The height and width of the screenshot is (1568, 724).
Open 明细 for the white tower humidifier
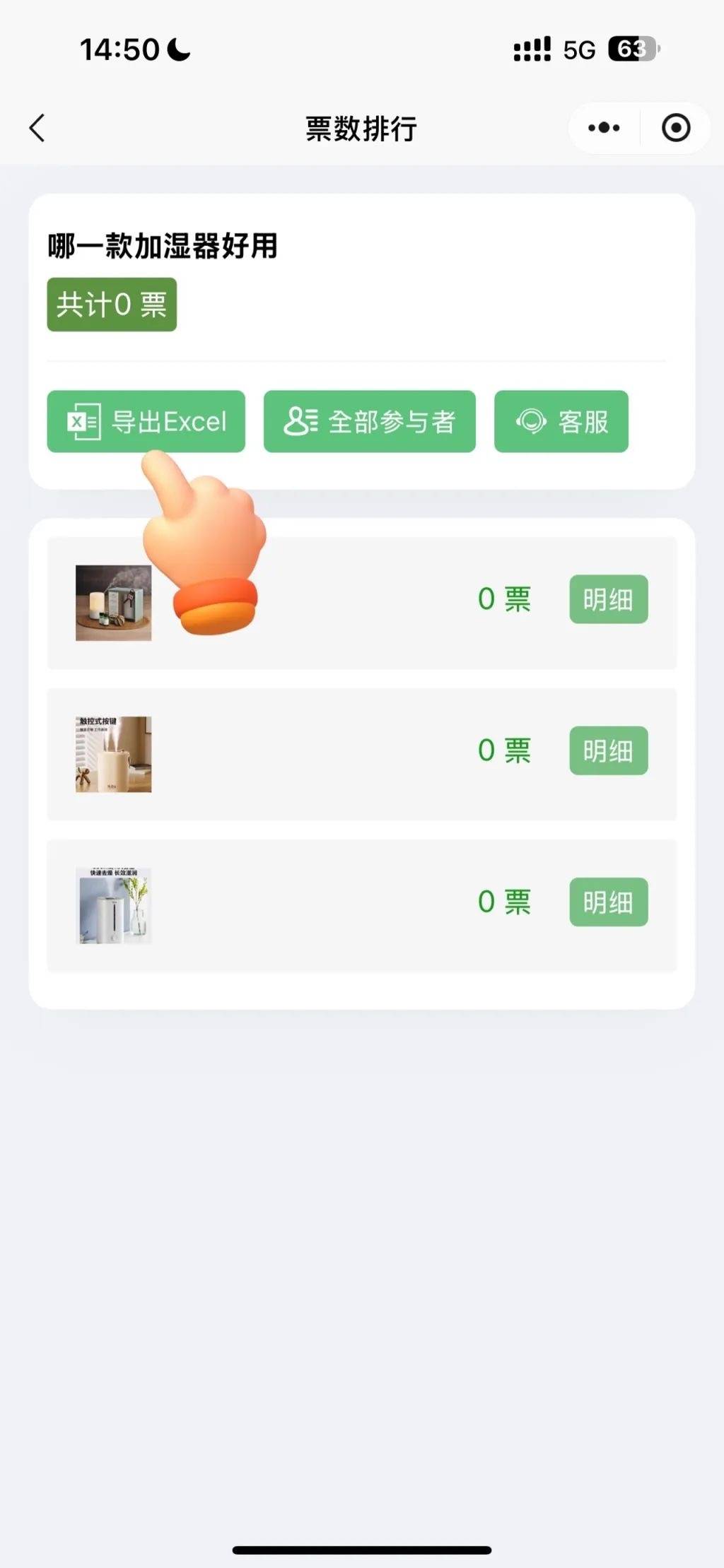[x=608, y=902]
